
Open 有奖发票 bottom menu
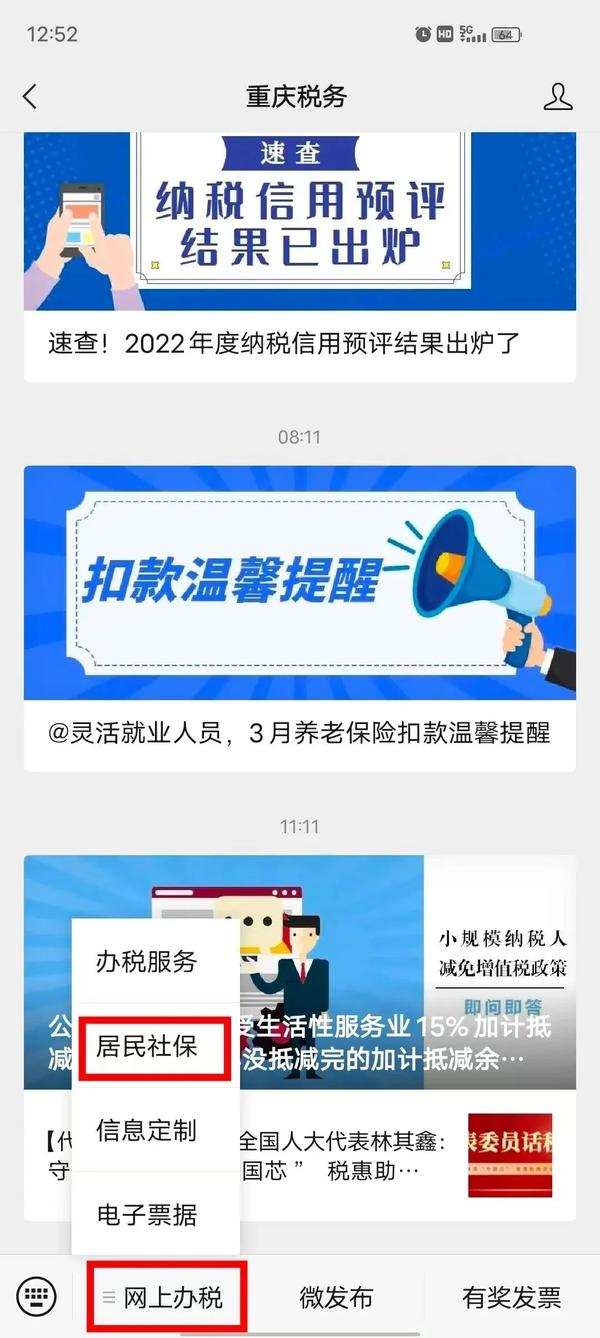pyautogui.click(x=511, y=1298)
